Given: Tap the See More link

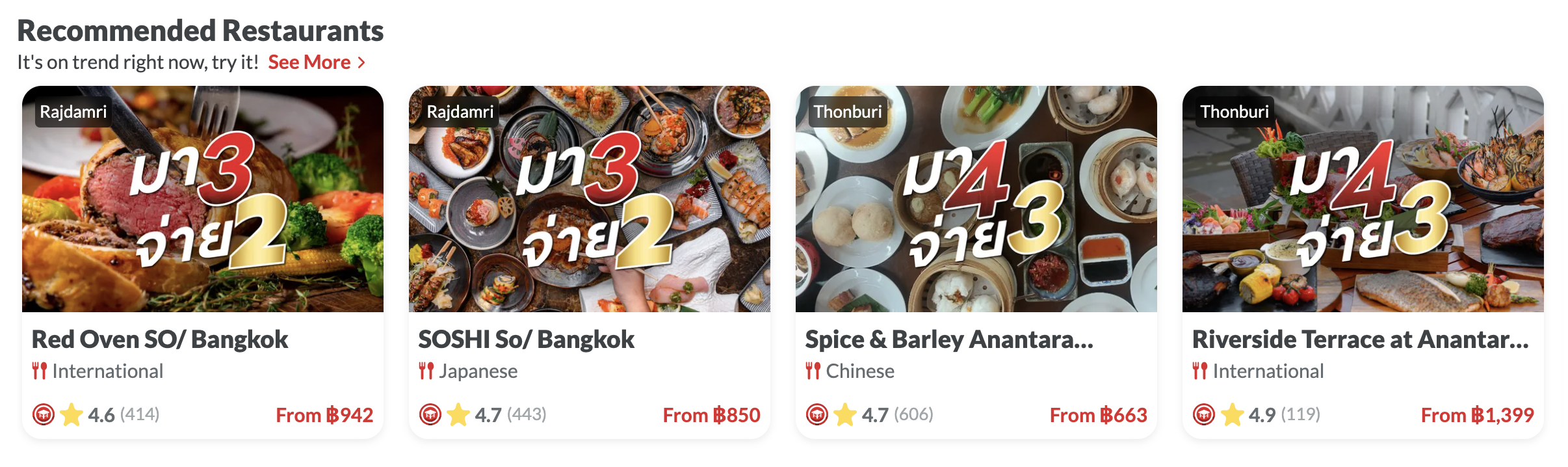Looking at the screenshot, I should point(316,62).
